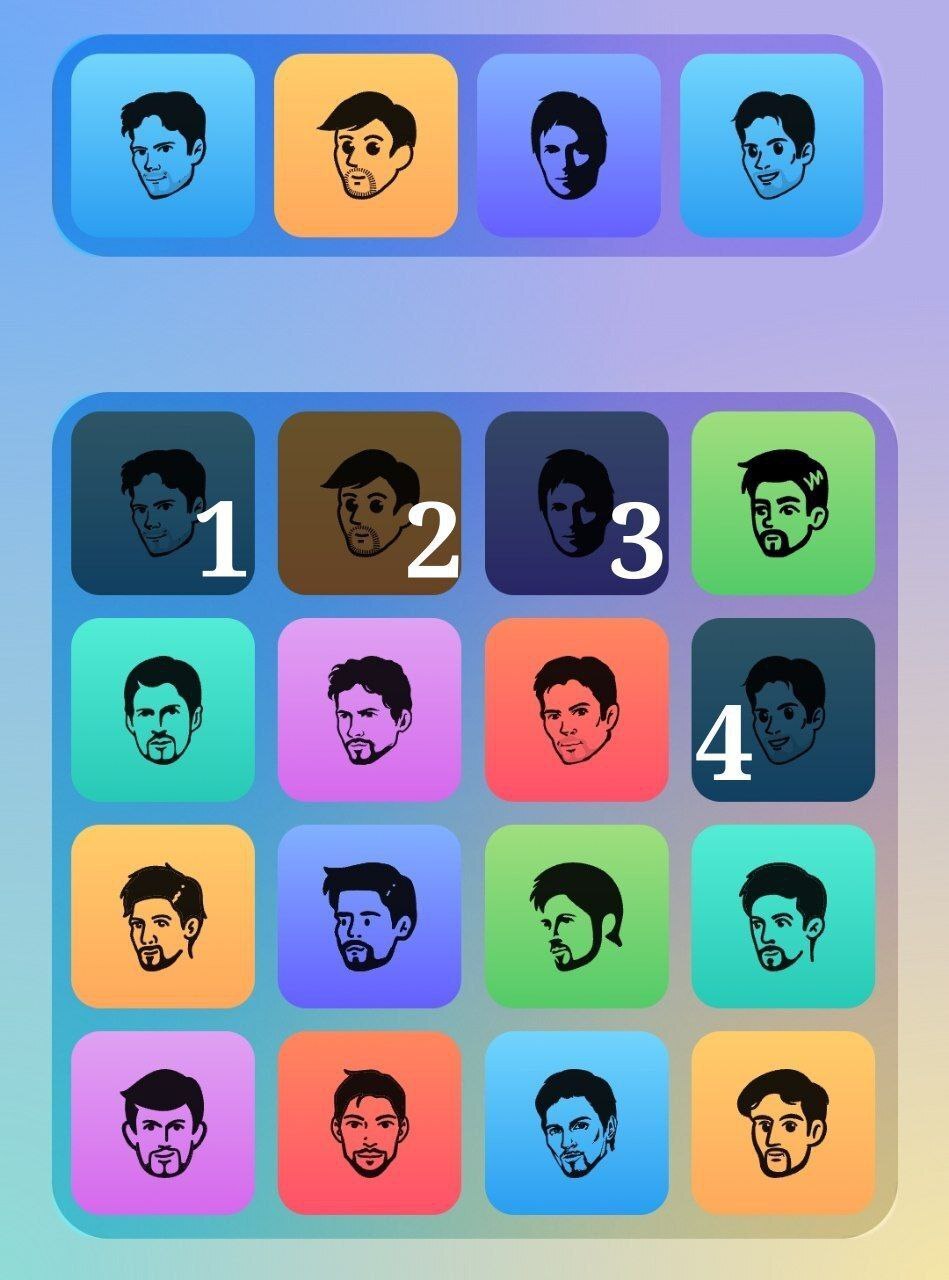Choose the green tile with side-profile bearded face
949x1280 pixels.
576,916
